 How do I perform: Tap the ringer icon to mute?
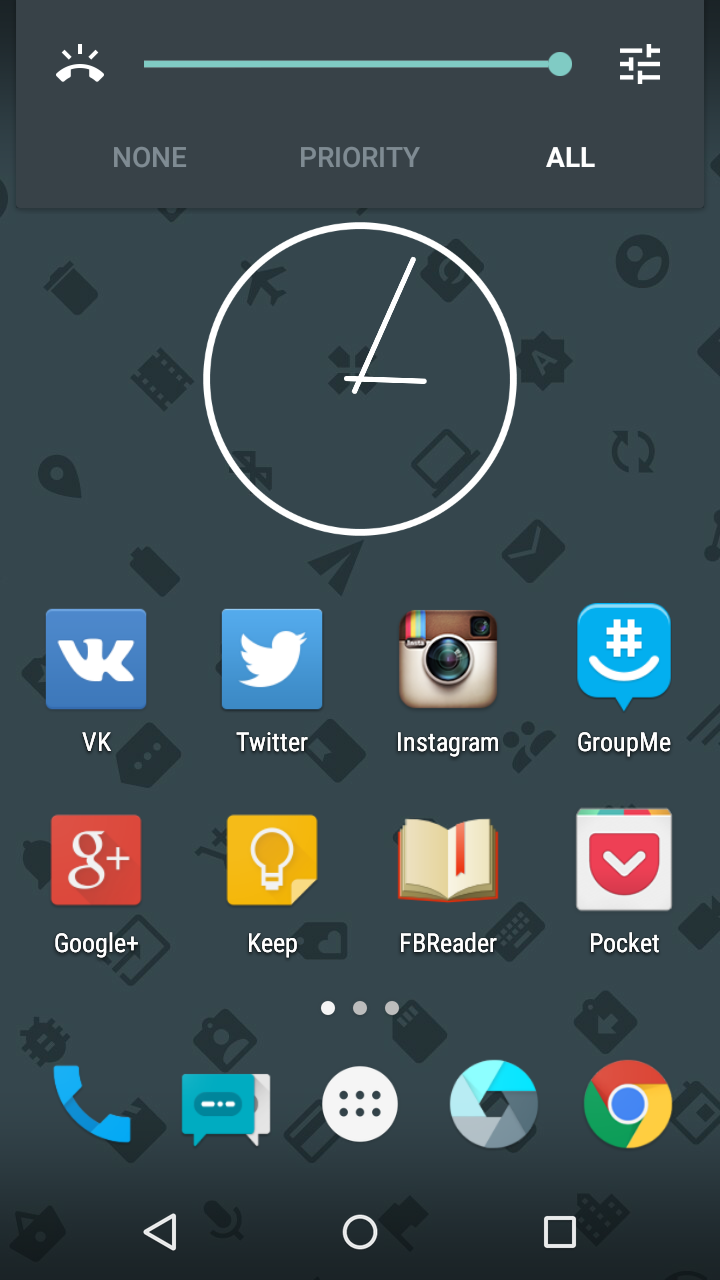coord(80,64)
